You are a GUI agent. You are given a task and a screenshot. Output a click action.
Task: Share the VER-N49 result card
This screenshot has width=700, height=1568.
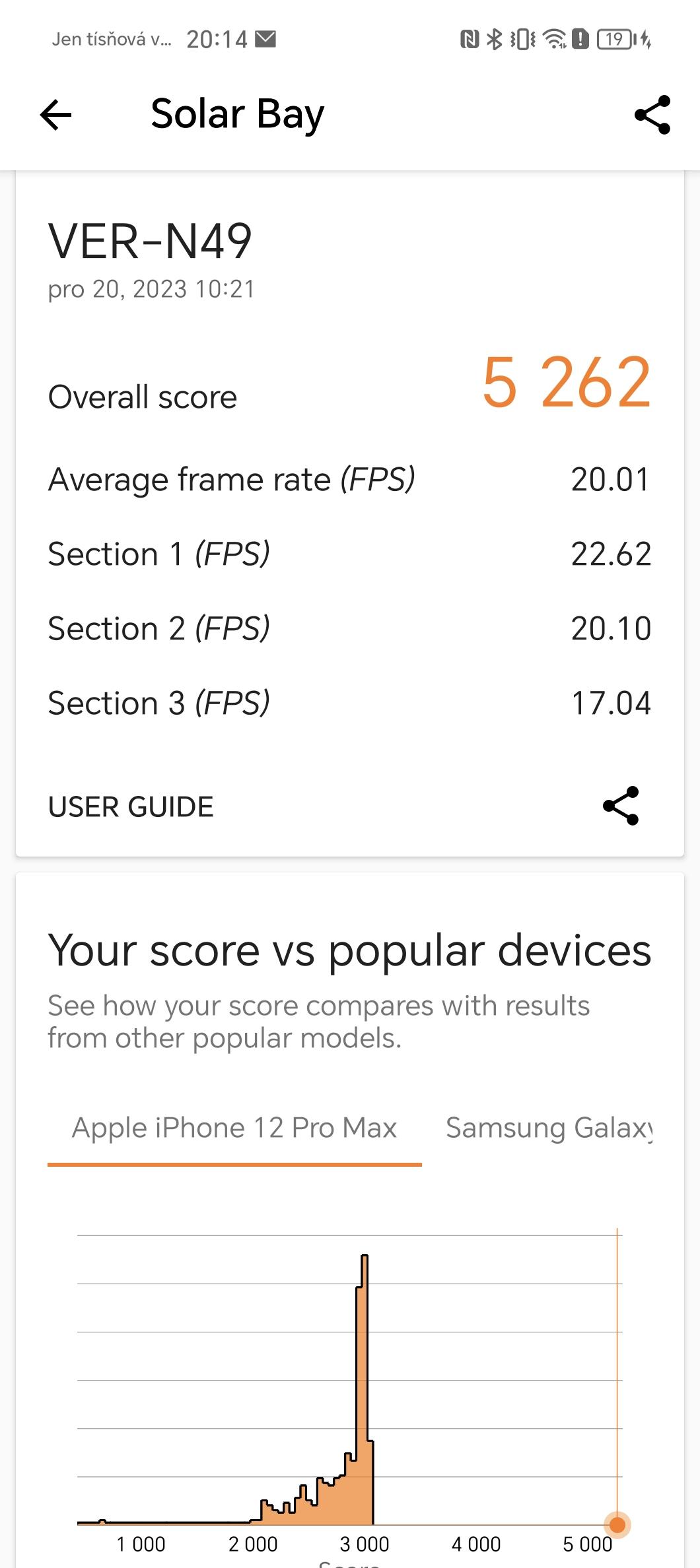coord(621,806)
